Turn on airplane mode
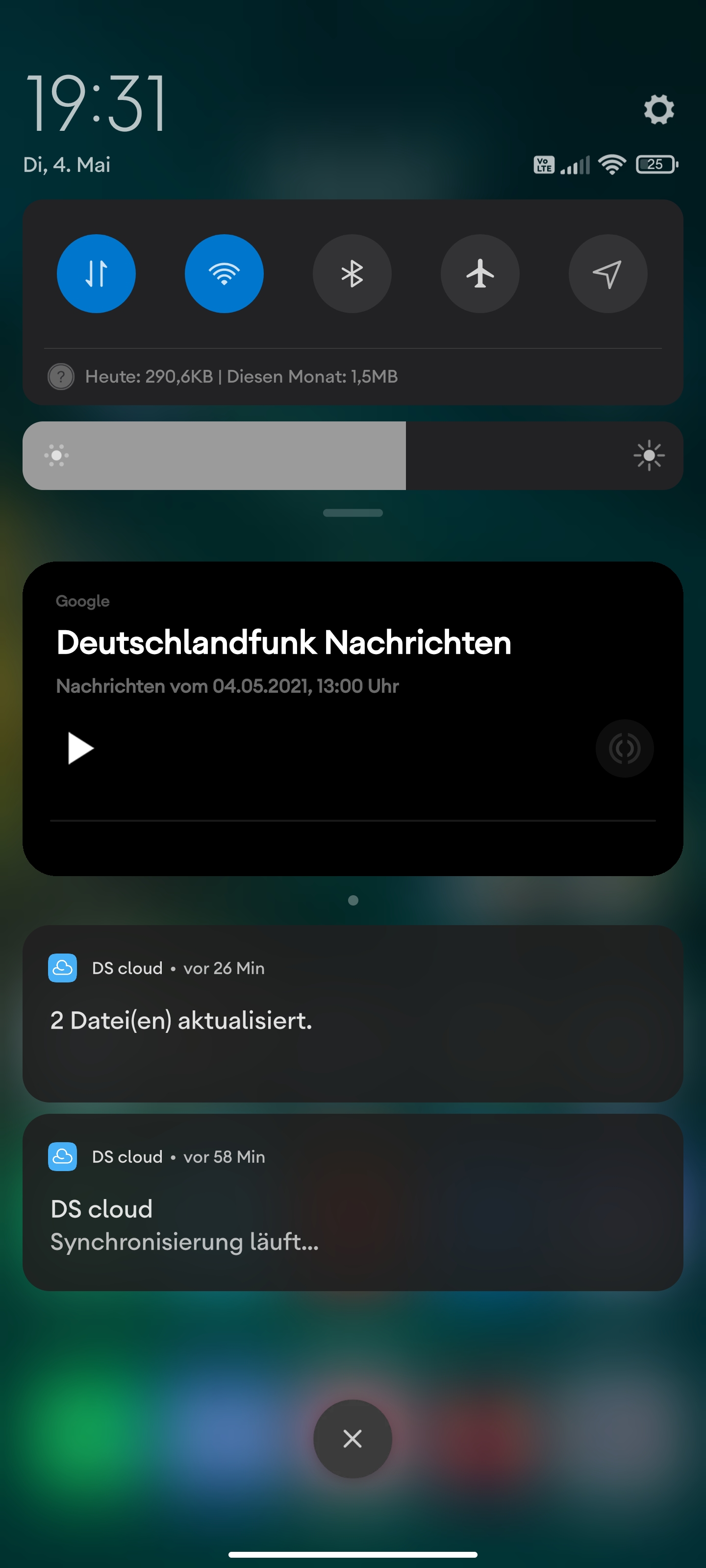Screen dimensions: 706x1568 (480, 273)
